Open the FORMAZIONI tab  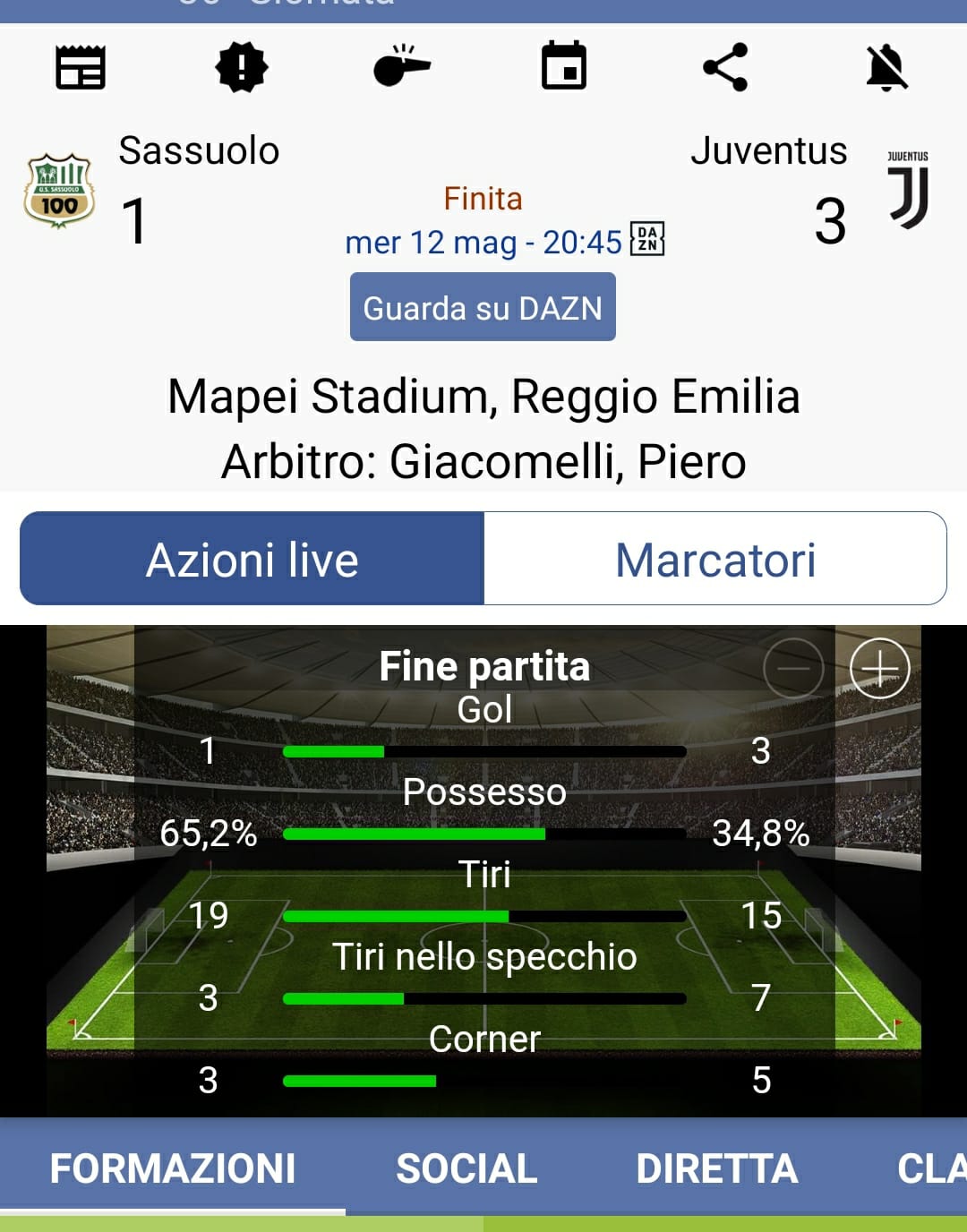coord(173,1168)
